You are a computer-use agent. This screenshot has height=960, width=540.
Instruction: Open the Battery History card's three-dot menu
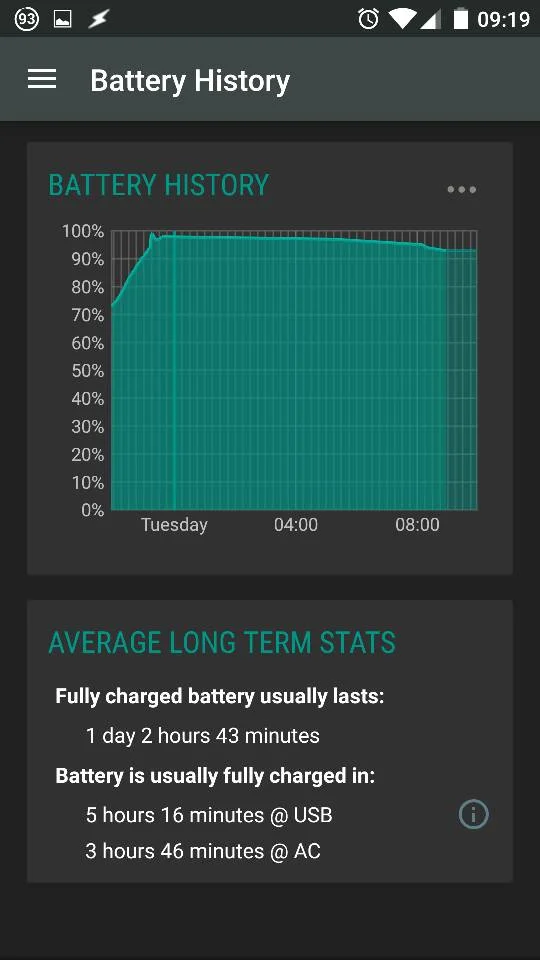[x=462, y=190]
